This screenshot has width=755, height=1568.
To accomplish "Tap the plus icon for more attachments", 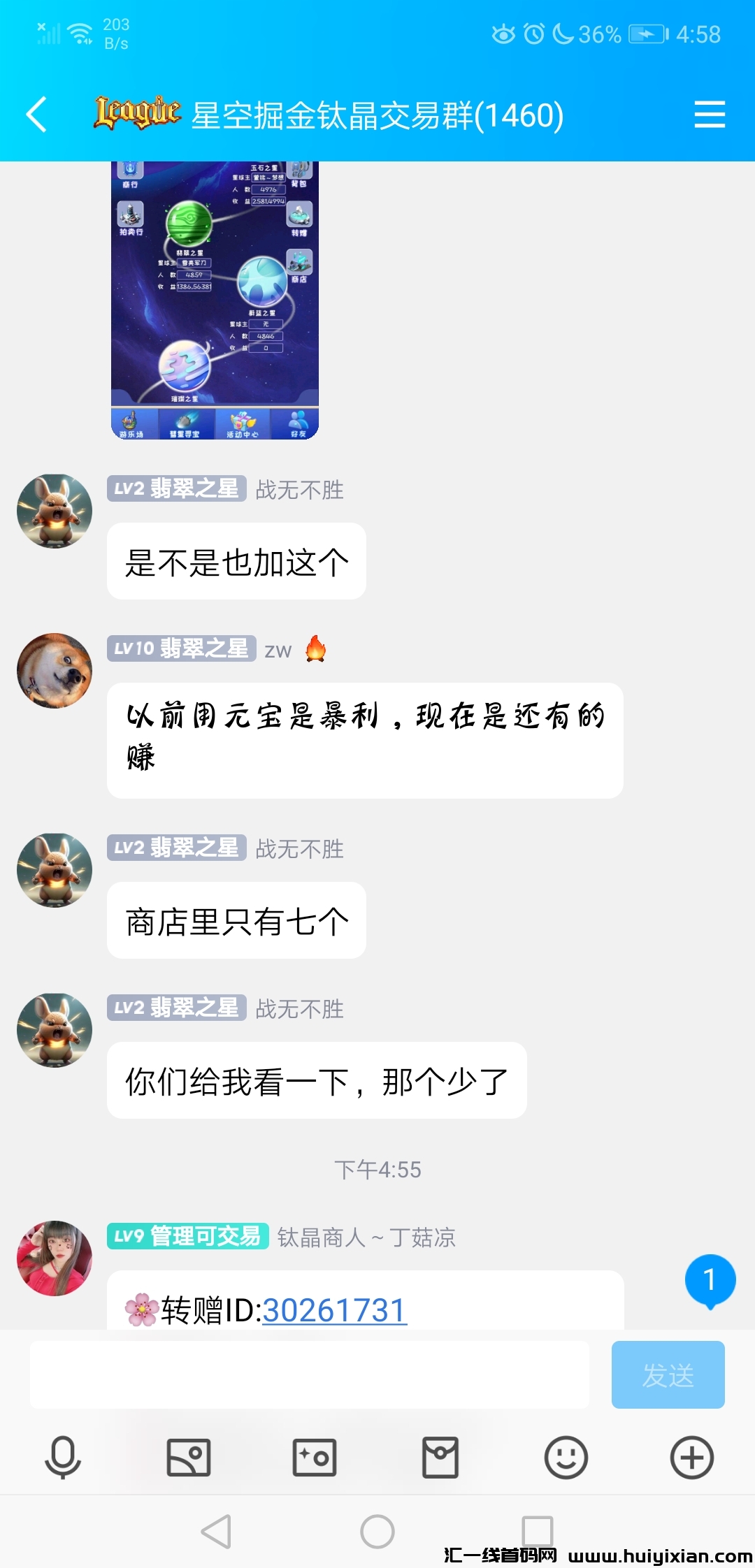I will [691, 1458].
